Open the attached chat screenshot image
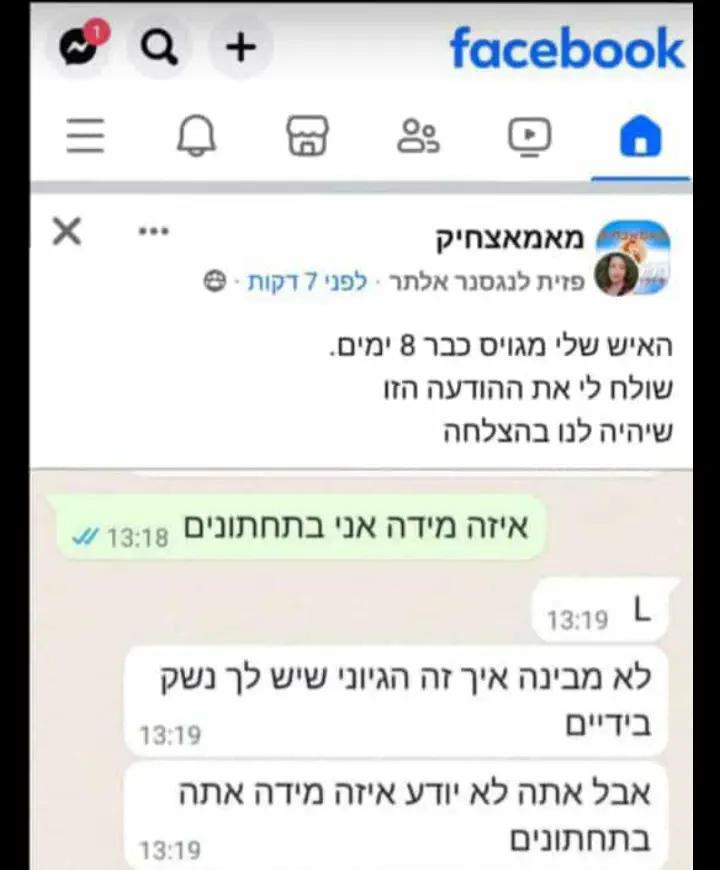 (360, 670)
